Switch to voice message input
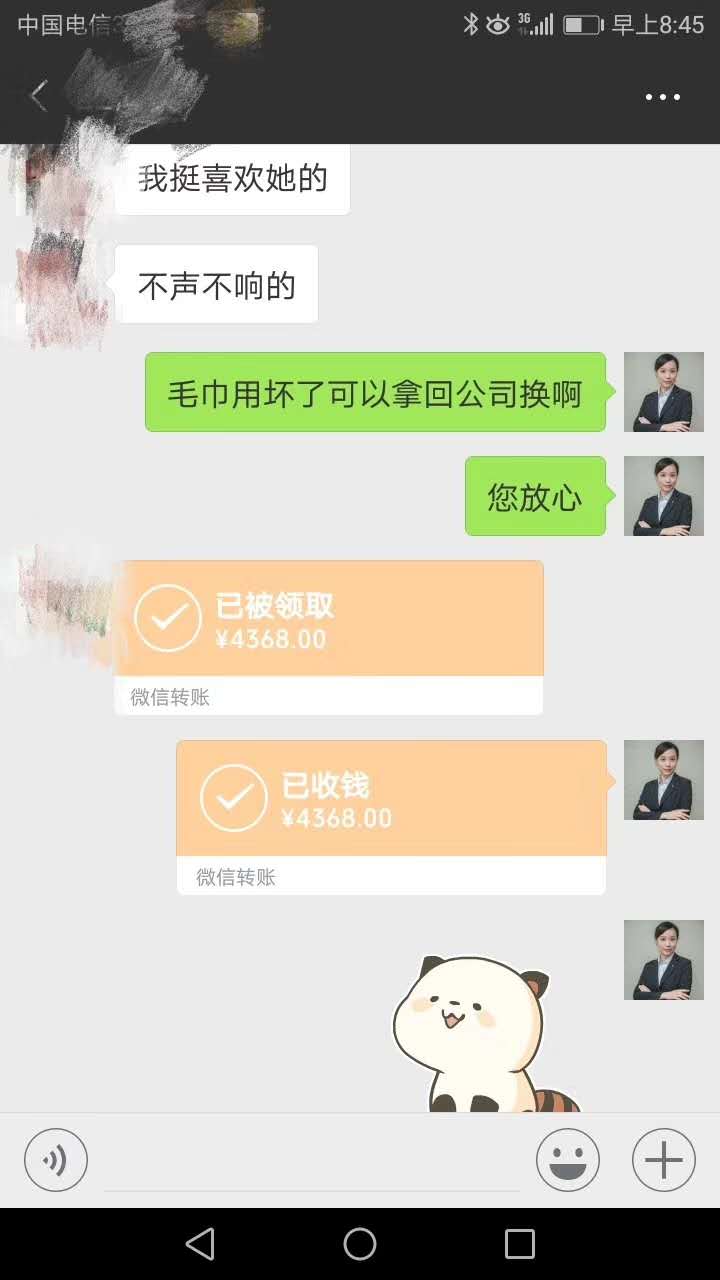 (56, 1160)
